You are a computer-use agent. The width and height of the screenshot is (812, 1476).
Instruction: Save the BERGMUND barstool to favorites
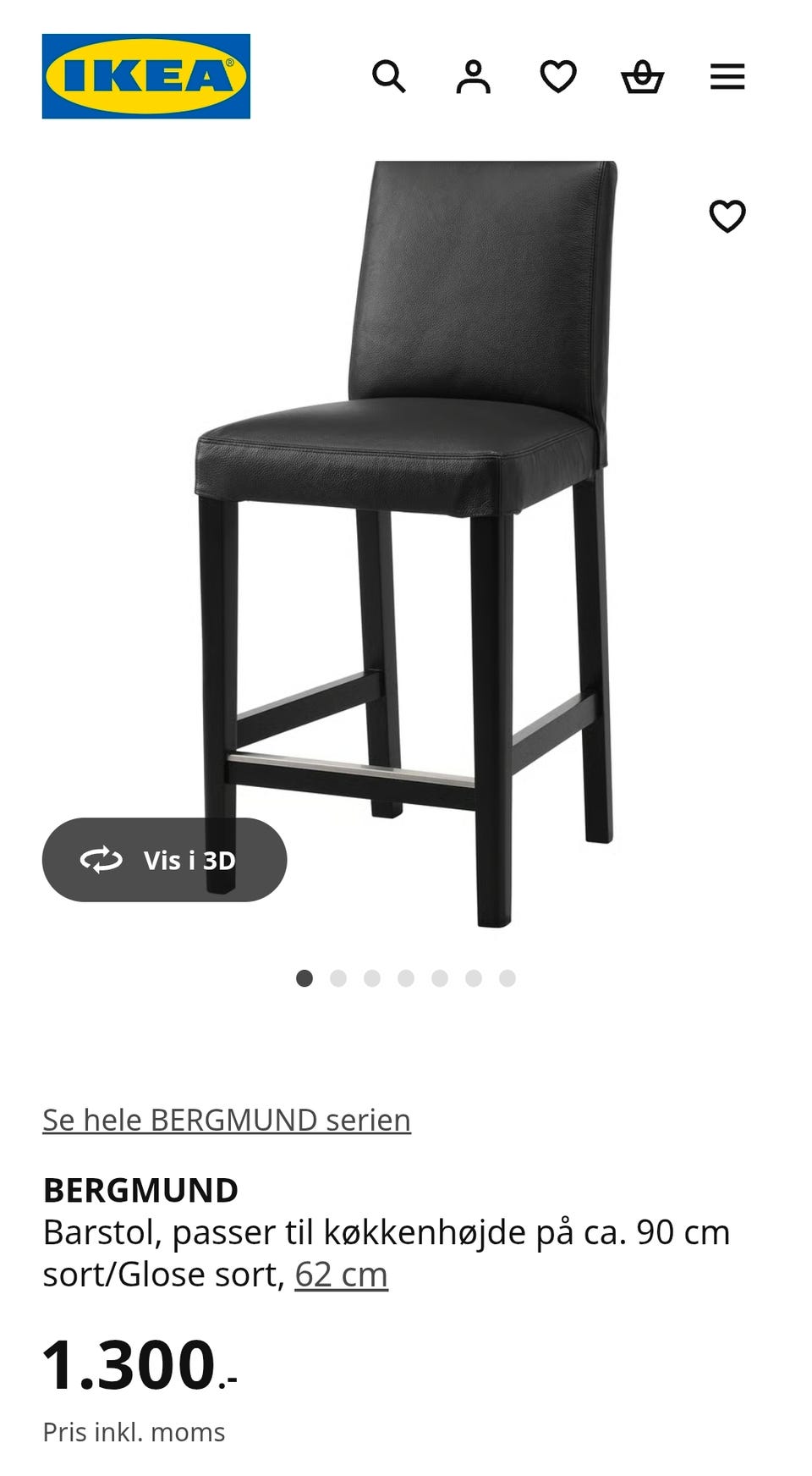click(x=727, y=217)
